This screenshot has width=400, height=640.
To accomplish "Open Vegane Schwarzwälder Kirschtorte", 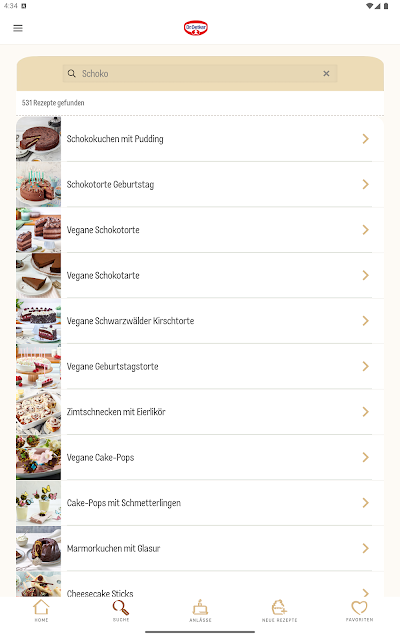I will tap(200, 321).
